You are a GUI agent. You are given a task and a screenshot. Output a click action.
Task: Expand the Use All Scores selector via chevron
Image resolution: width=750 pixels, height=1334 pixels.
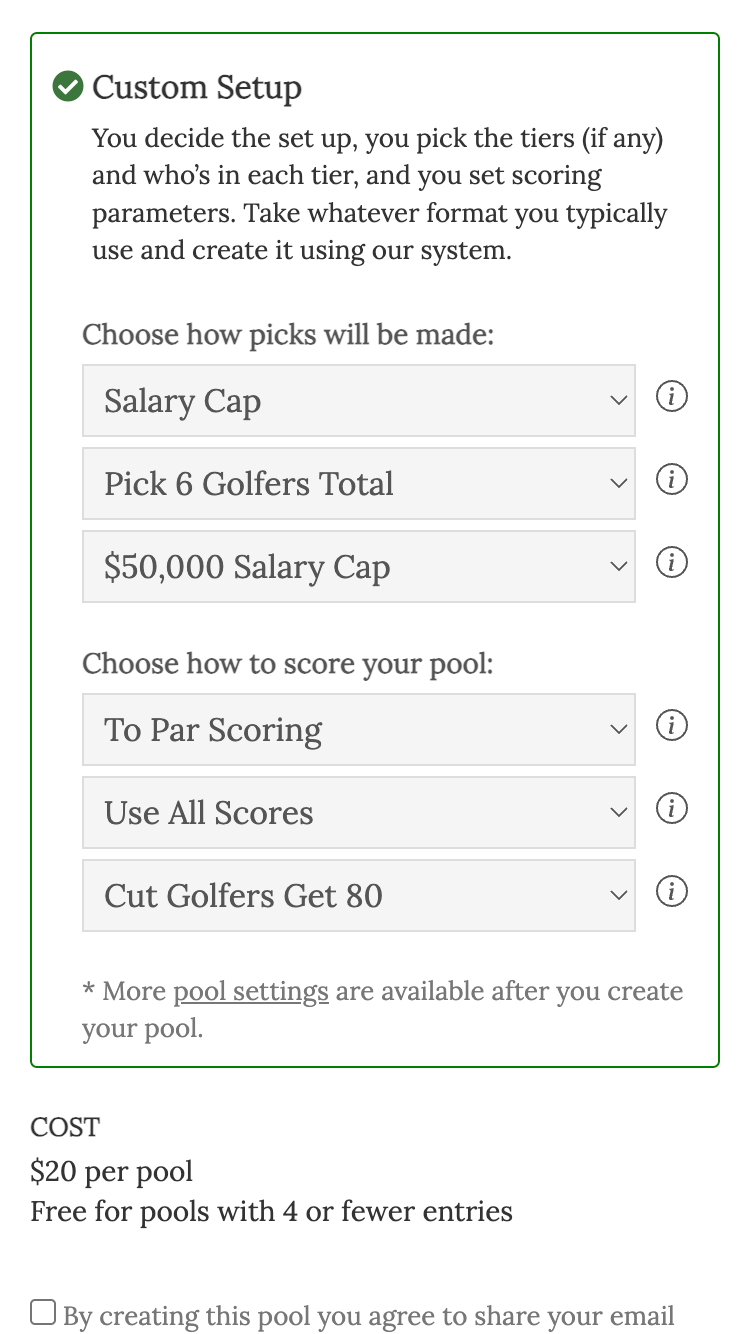[x=618, y=812]
